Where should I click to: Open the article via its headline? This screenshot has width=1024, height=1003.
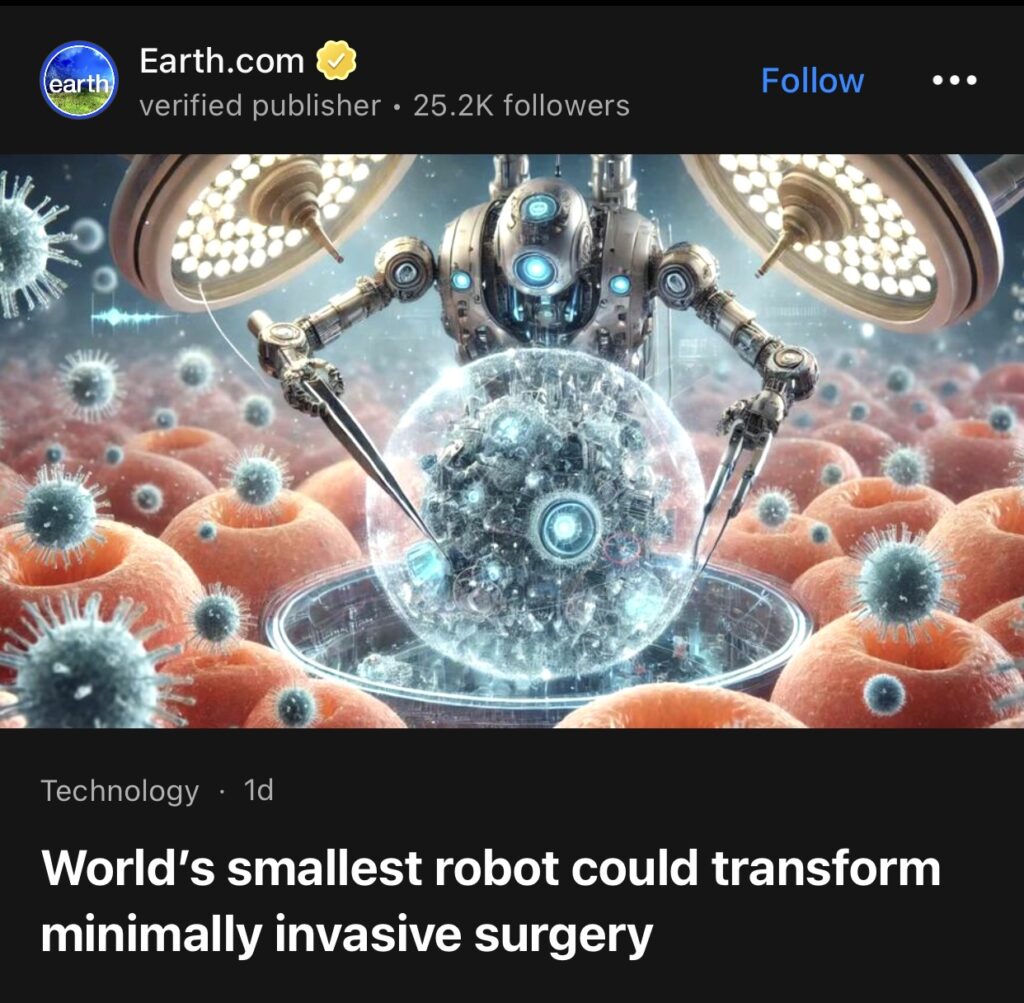[490, 901]
